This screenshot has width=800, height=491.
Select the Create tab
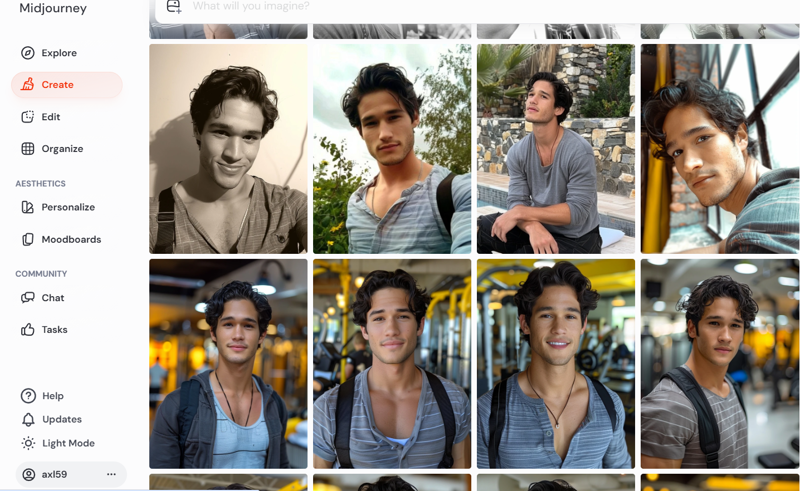pyautogui.click(x=57, y=85)
